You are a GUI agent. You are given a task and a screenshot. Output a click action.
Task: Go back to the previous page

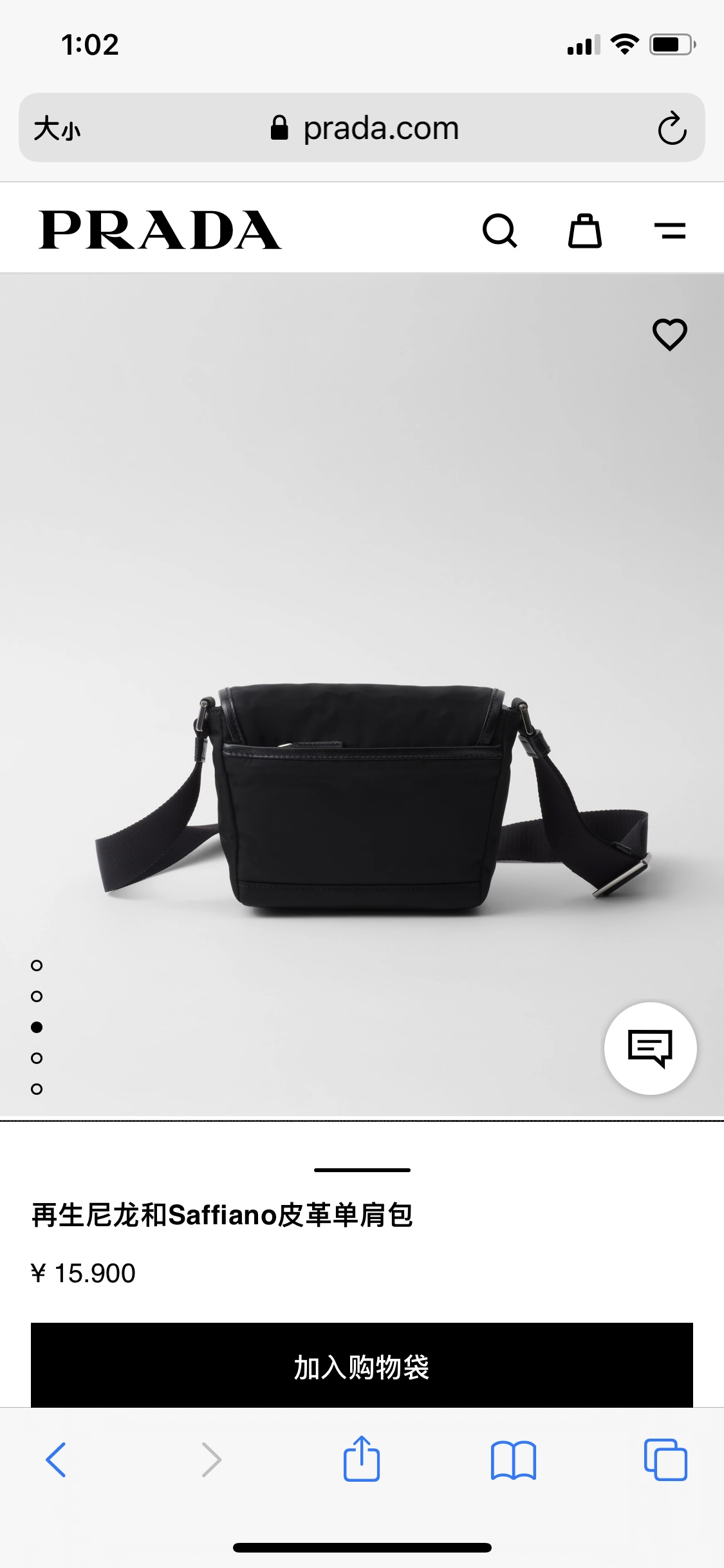(56, 1460)
